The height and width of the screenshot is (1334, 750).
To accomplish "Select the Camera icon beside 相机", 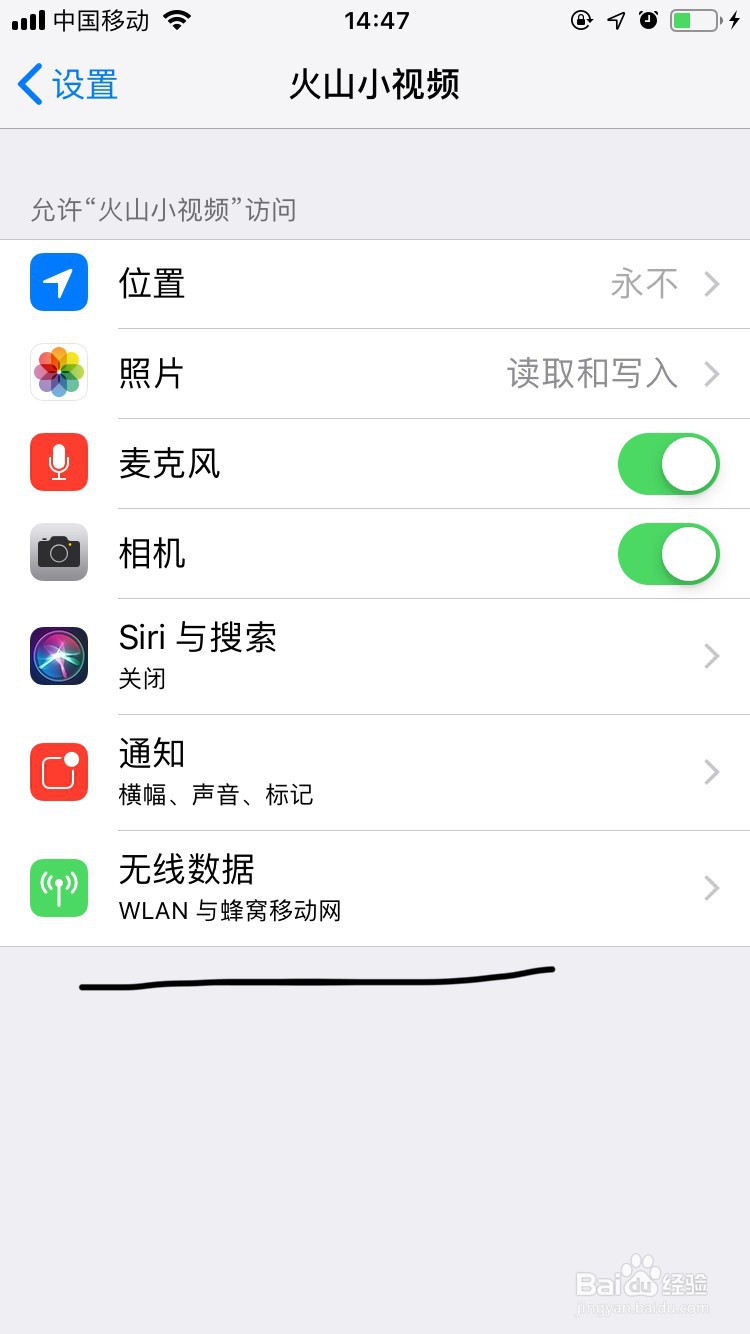I will (x=58, y=553).
